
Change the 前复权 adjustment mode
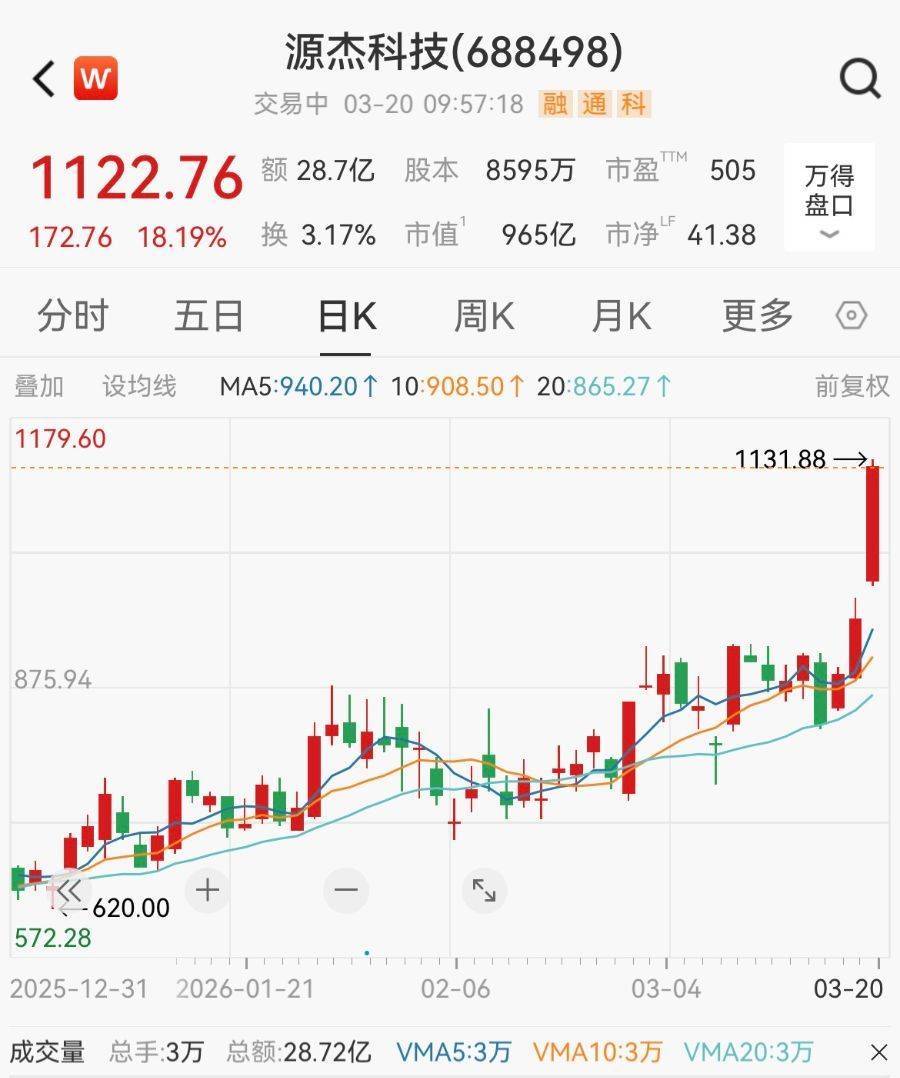coord(852,386)
